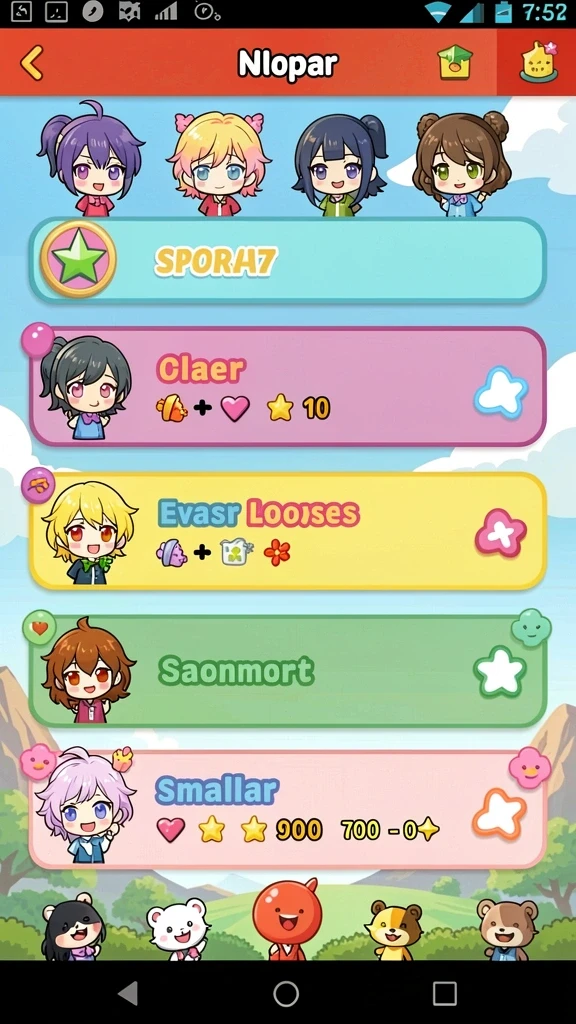The height and width of the screenshot is (1024, 576).
Task: Open the yellow house icon in header
Action: [455, 63]
